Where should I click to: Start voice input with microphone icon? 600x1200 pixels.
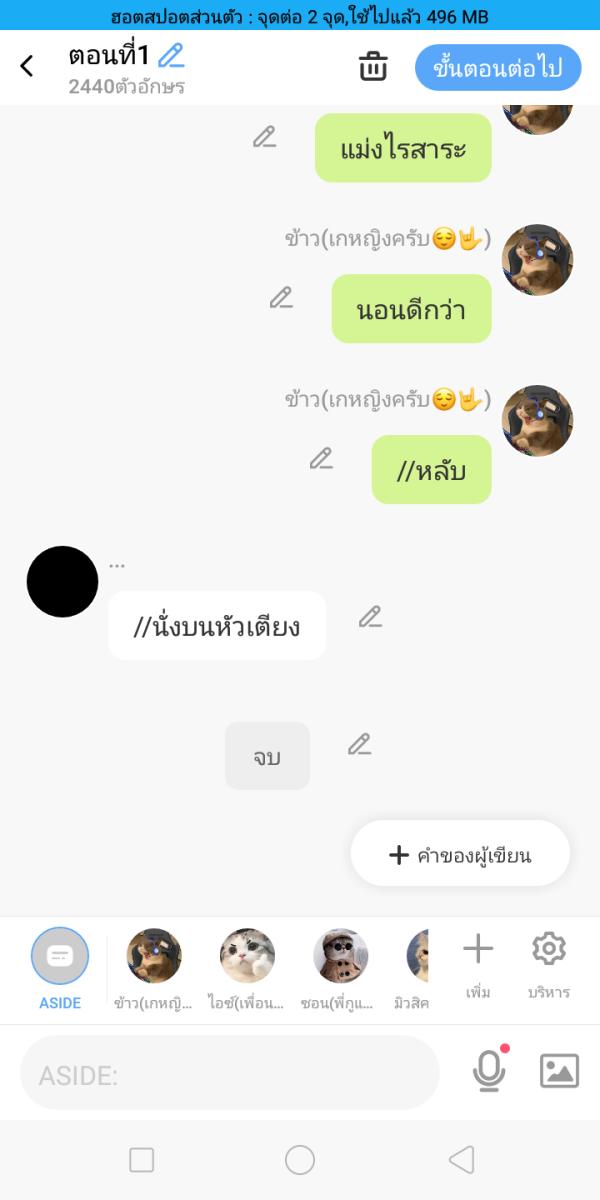click(489, 1071)
